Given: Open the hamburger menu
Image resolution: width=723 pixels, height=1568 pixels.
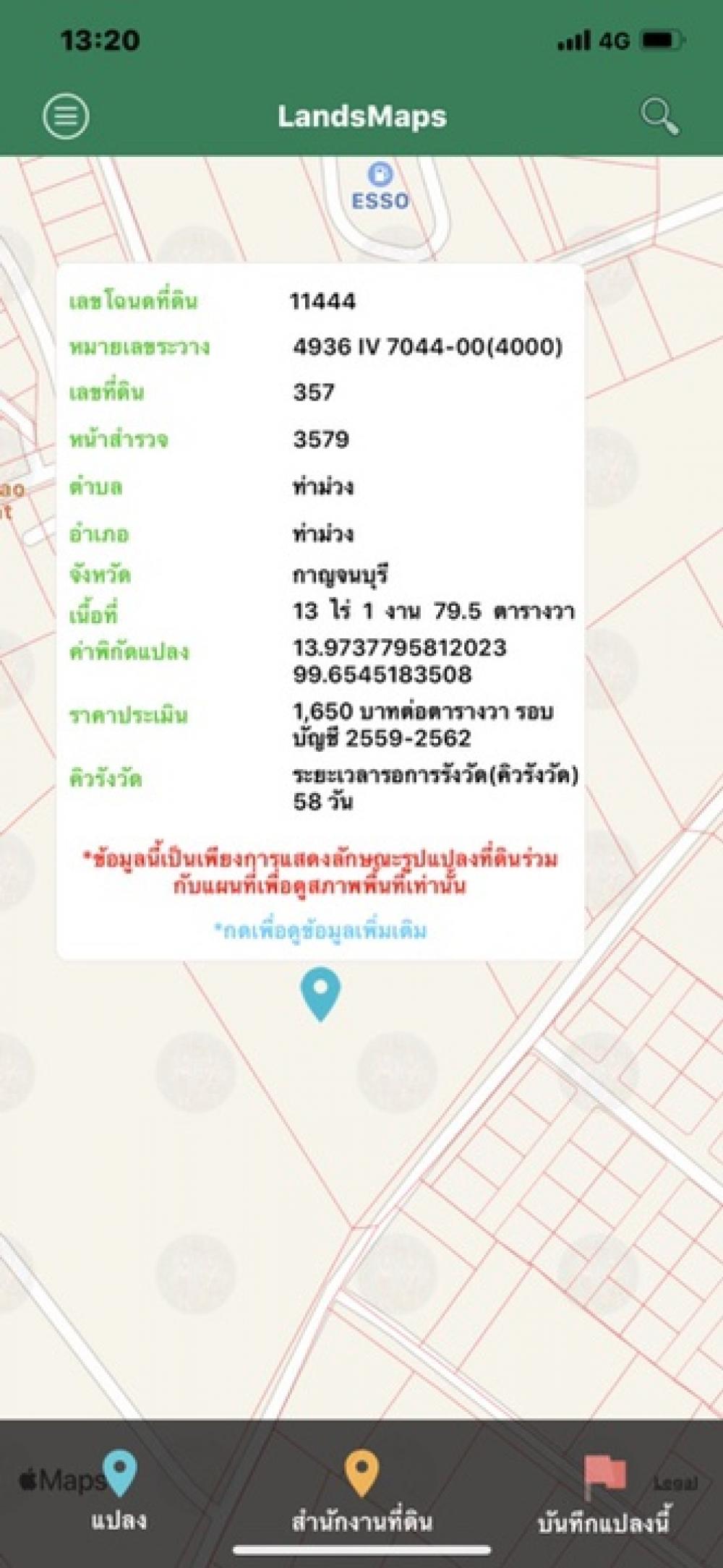Looking at the screenshot, I should click(66, 116).
